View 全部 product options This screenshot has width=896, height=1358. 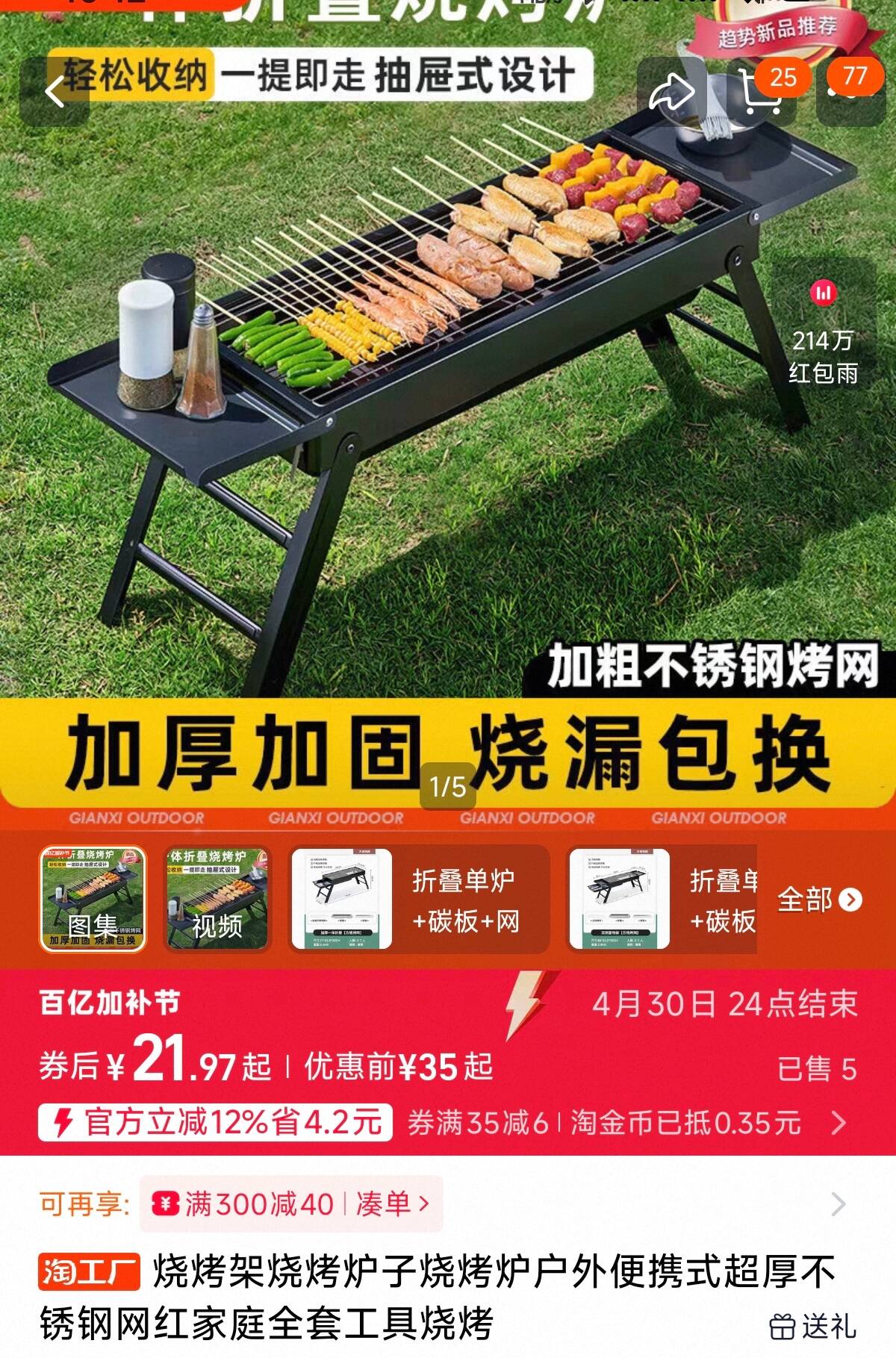pyautogui.click(x=819, y=899)
